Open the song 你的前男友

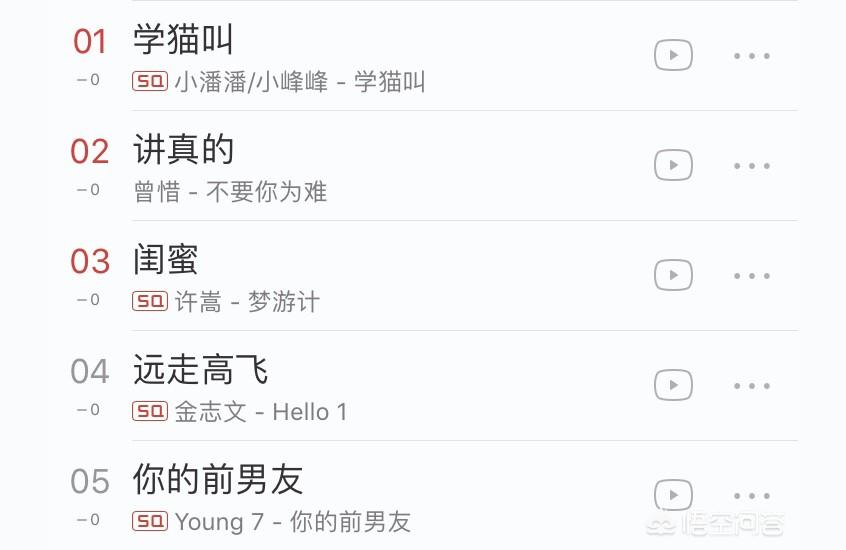218,481
